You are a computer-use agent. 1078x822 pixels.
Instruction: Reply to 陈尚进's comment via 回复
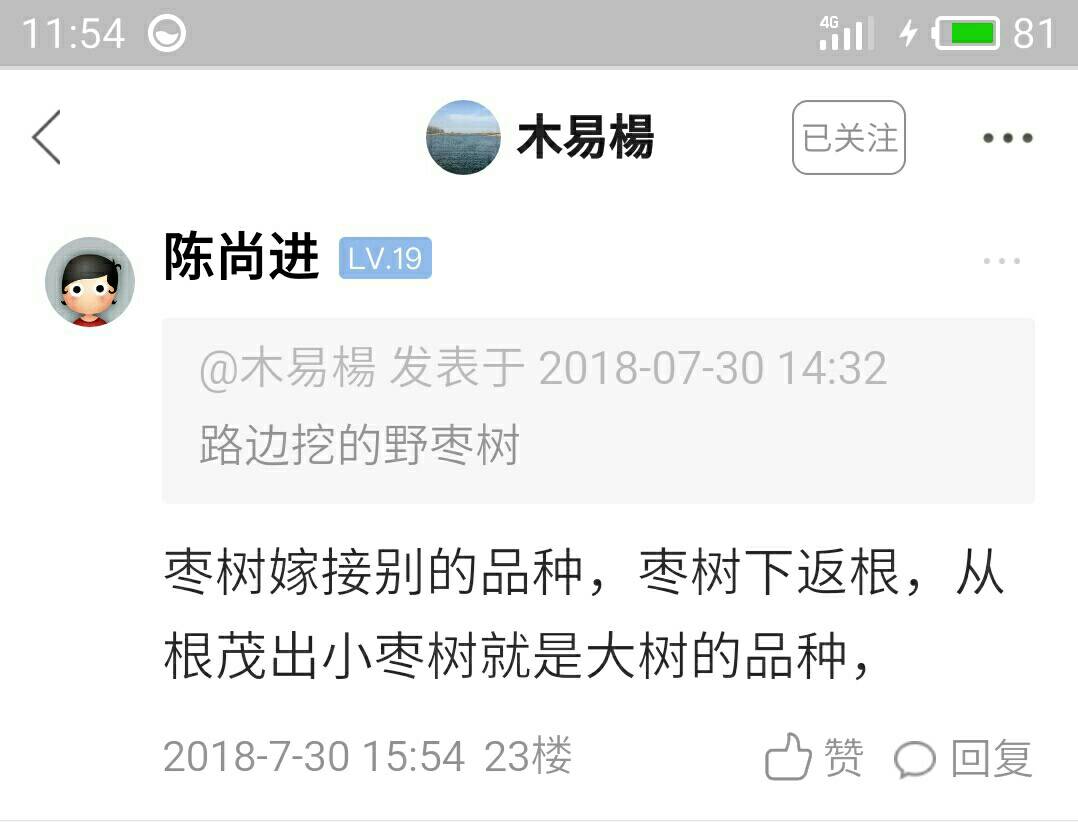tap(962, 758)
